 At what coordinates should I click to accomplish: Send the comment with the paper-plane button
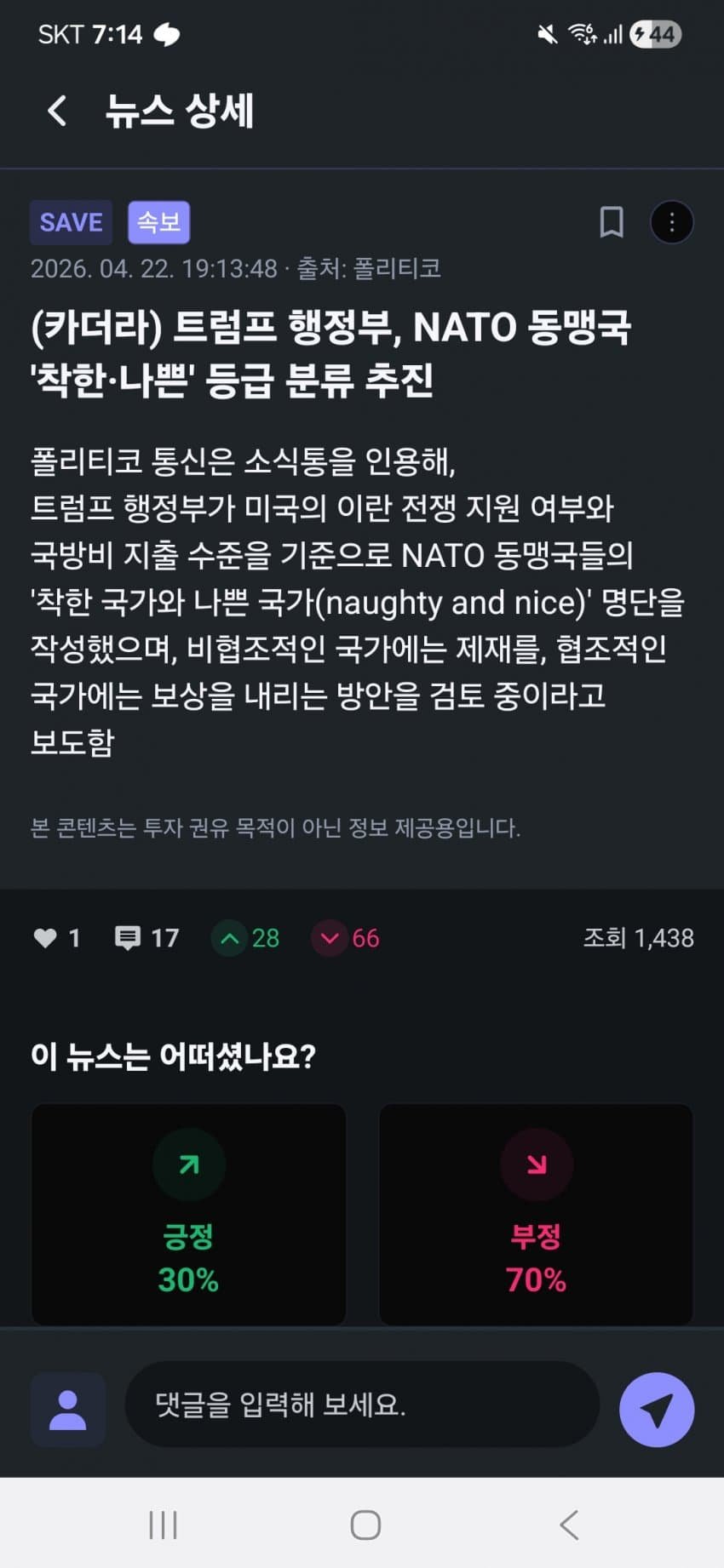[x=657, y=1410]
